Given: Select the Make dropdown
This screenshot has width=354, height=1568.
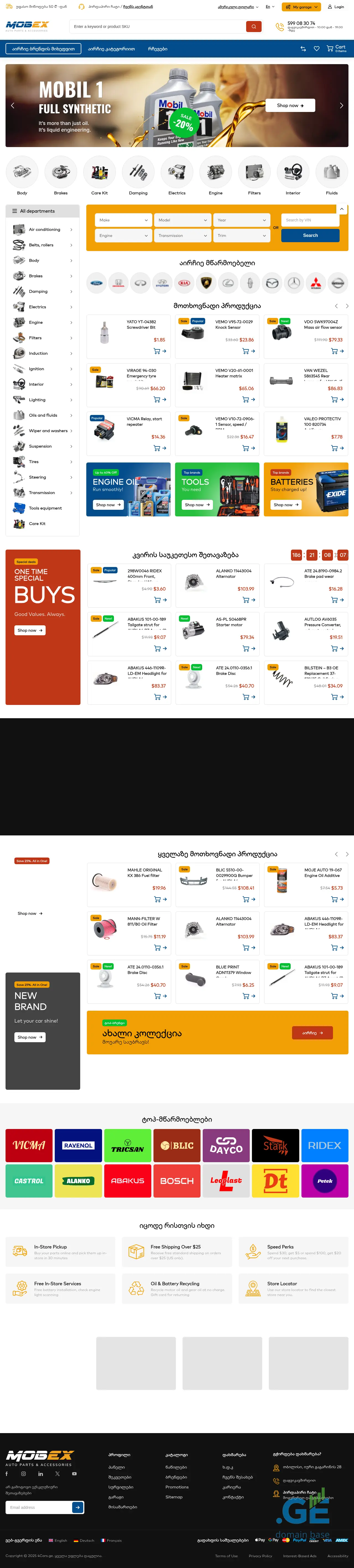Looking at the screenshot, I should (x=124, y=220).
